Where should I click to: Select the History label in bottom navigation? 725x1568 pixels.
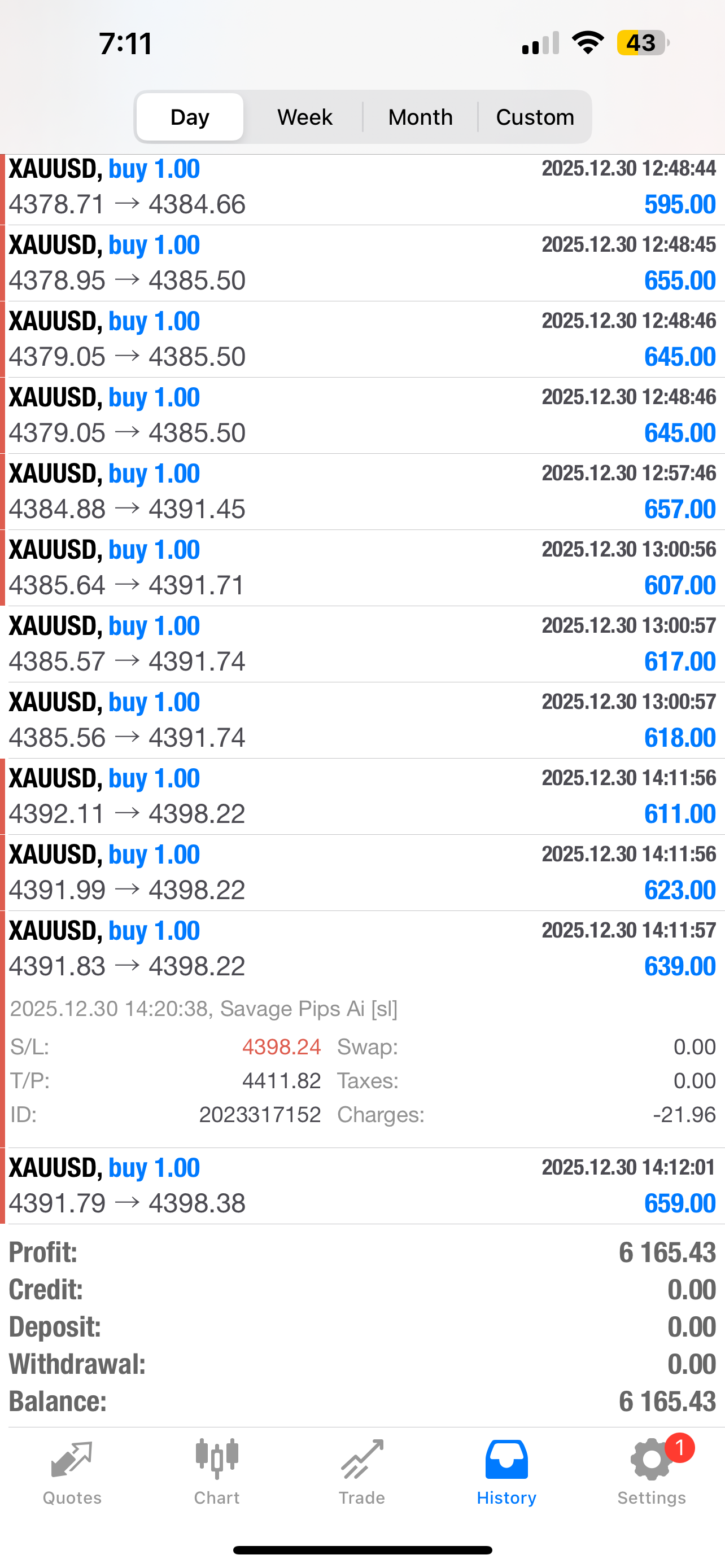(506, 1499)
